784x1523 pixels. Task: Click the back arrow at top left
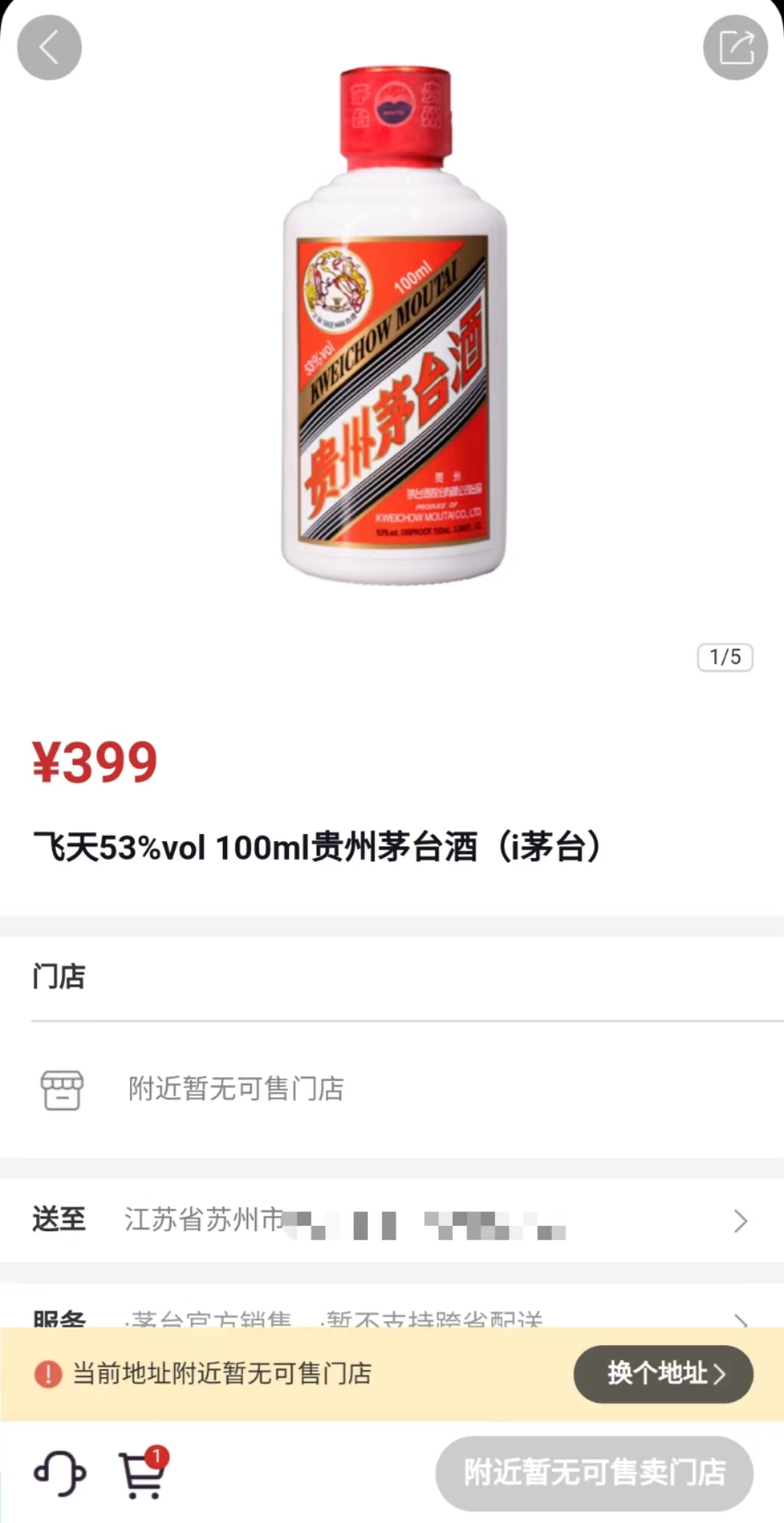[49, 46]
